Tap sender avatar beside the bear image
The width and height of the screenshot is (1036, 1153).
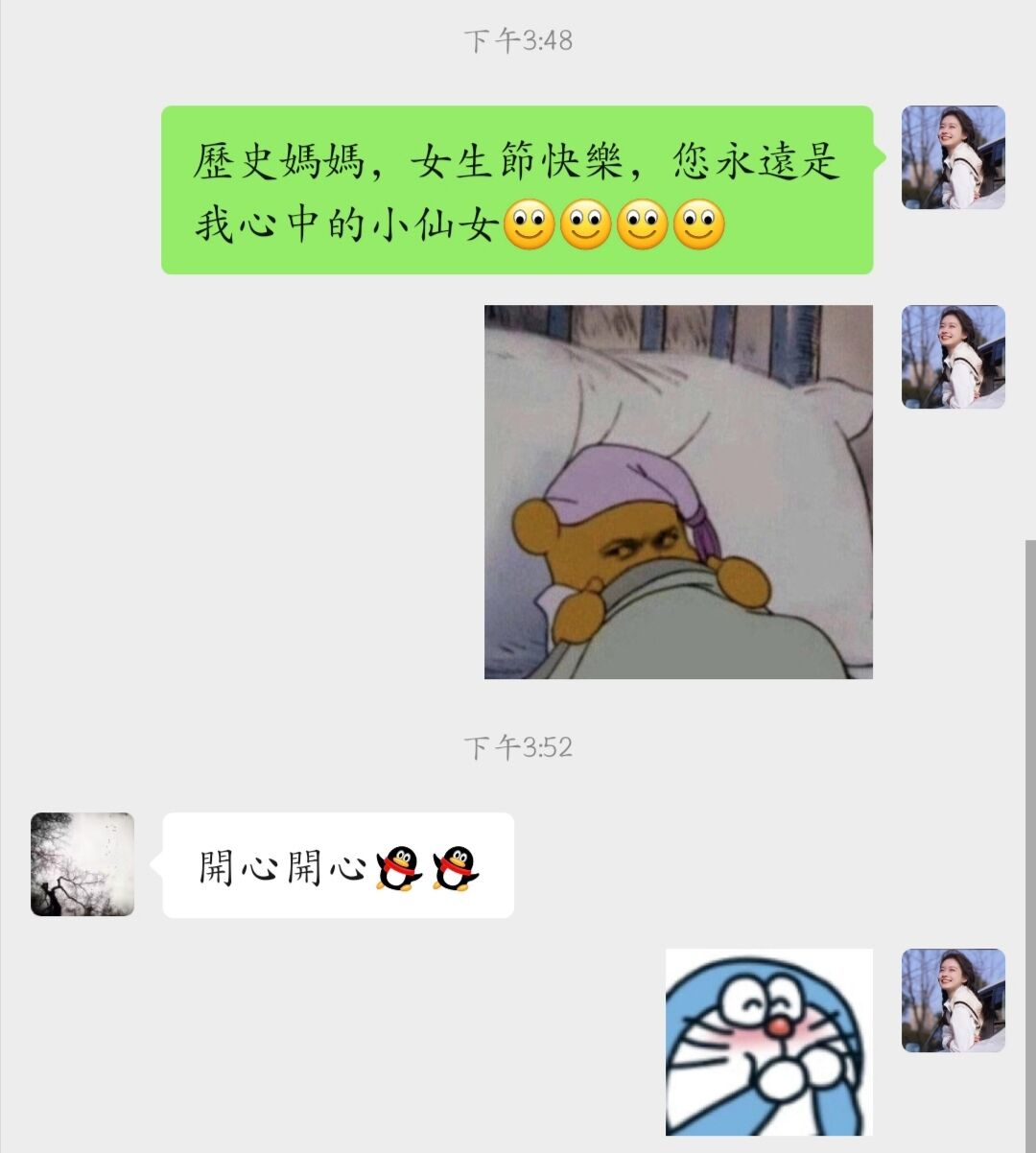coord(953,357)
